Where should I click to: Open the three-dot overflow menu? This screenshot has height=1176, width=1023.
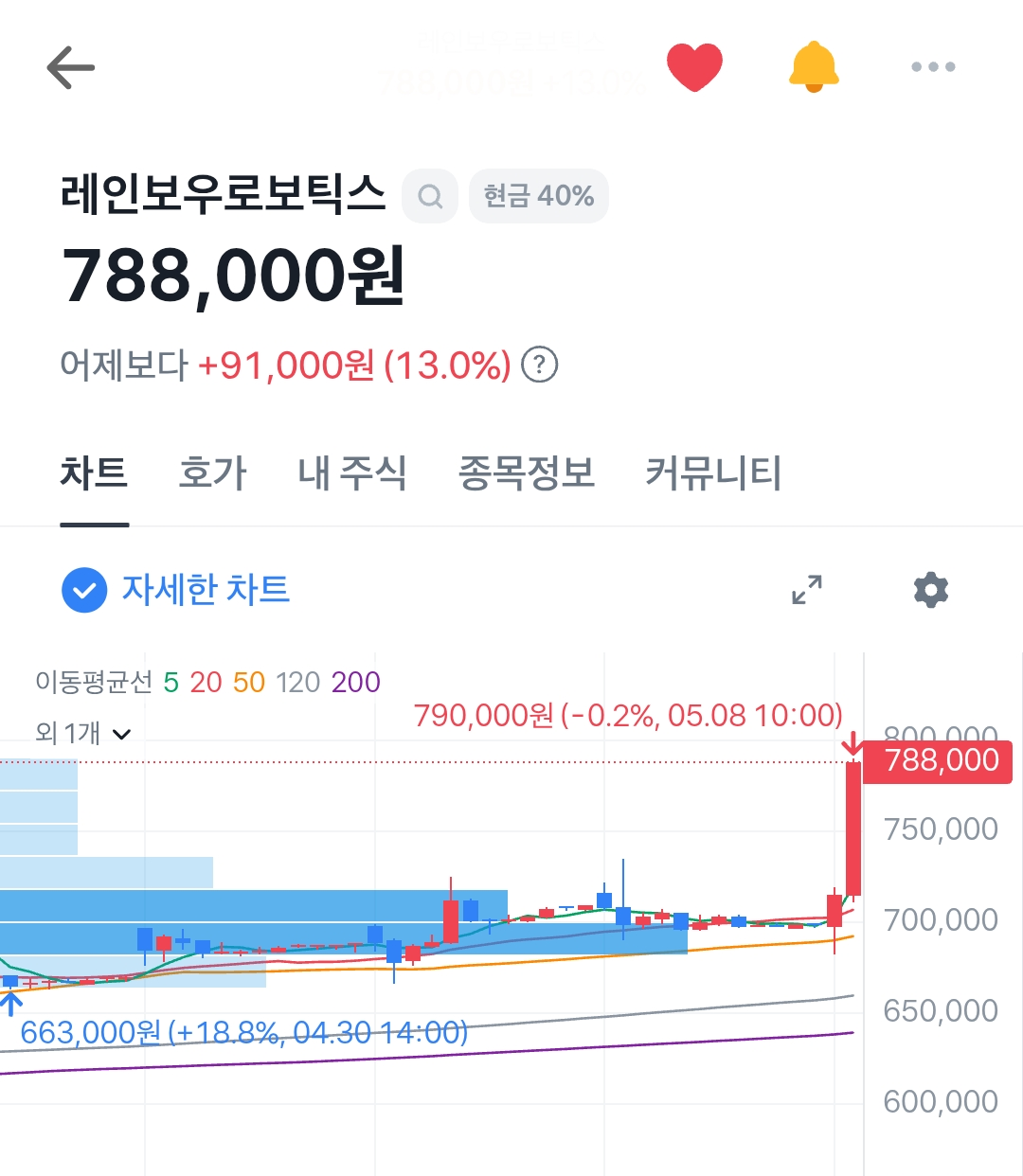933,67
